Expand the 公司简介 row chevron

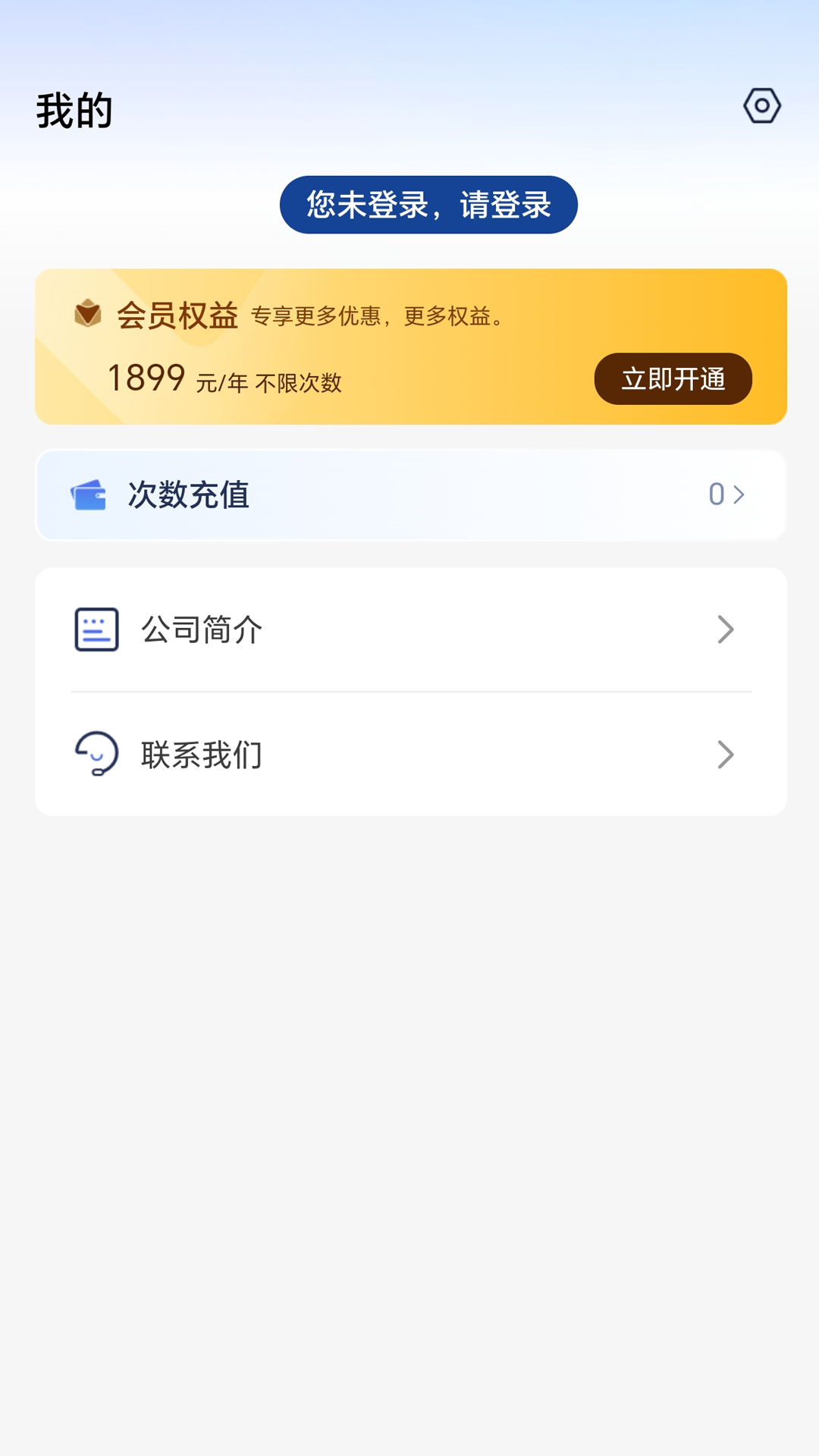click(726, 629)
